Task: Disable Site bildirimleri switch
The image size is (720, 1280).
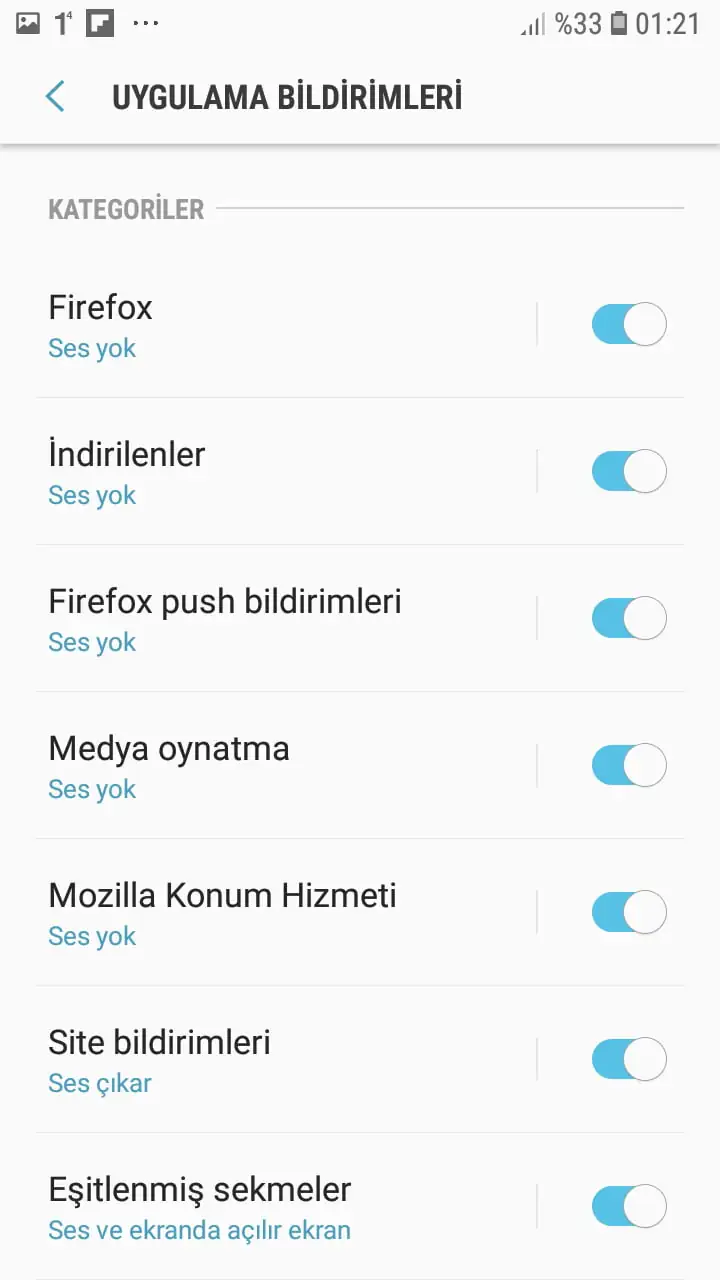Action: point(628,1060)
